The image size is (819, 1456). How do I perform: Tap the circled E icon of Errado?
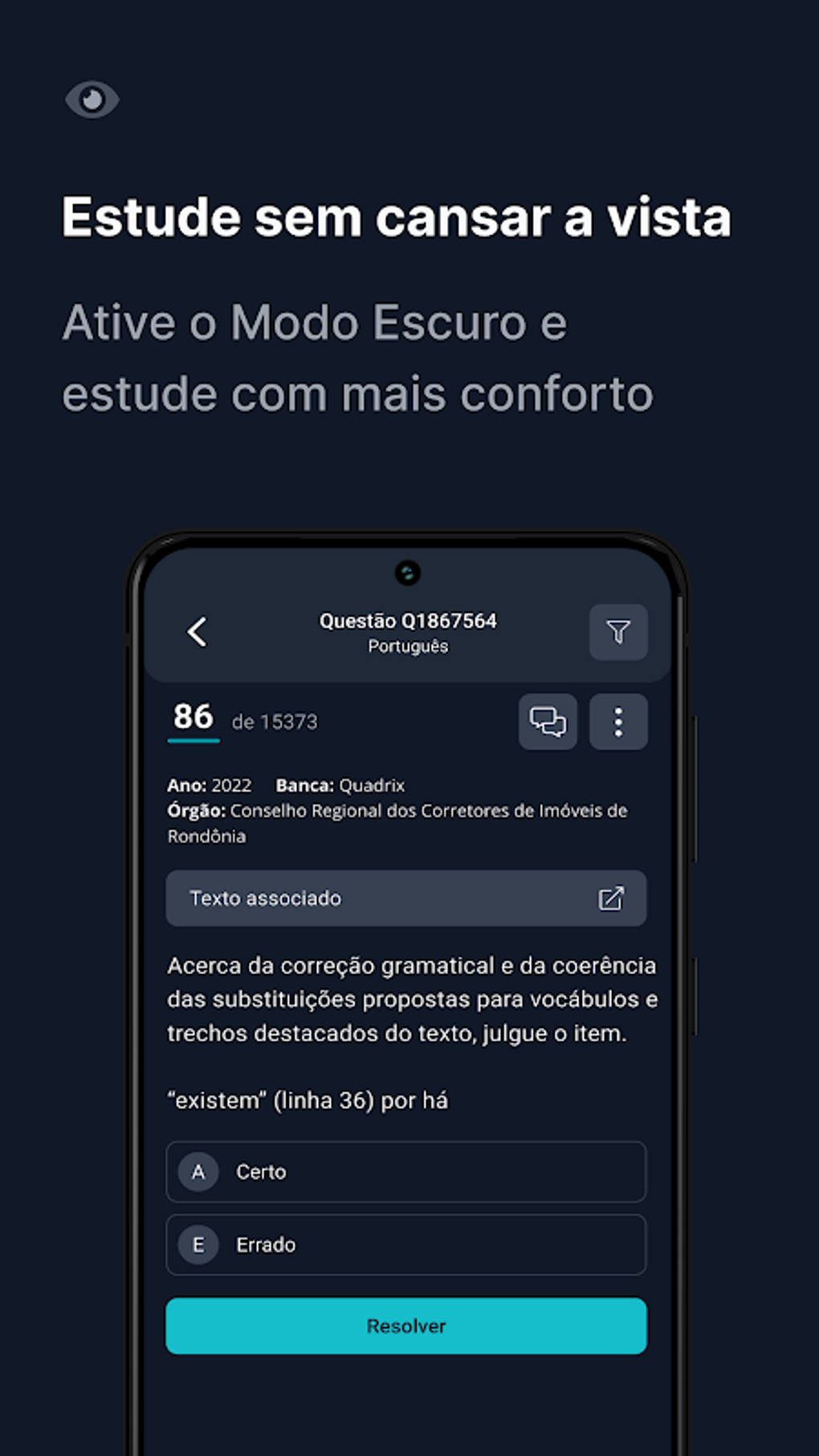click(x=199, y=1245)
